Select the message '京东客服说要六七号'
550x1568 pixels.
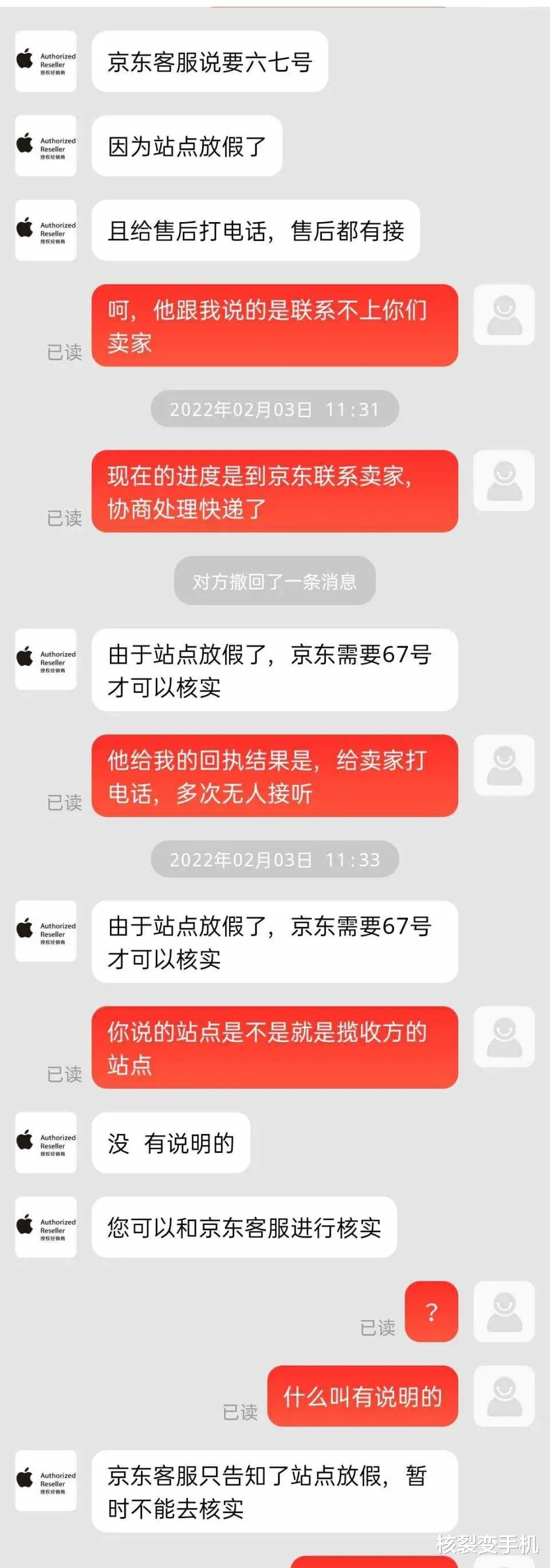click(x=210, y=61)
